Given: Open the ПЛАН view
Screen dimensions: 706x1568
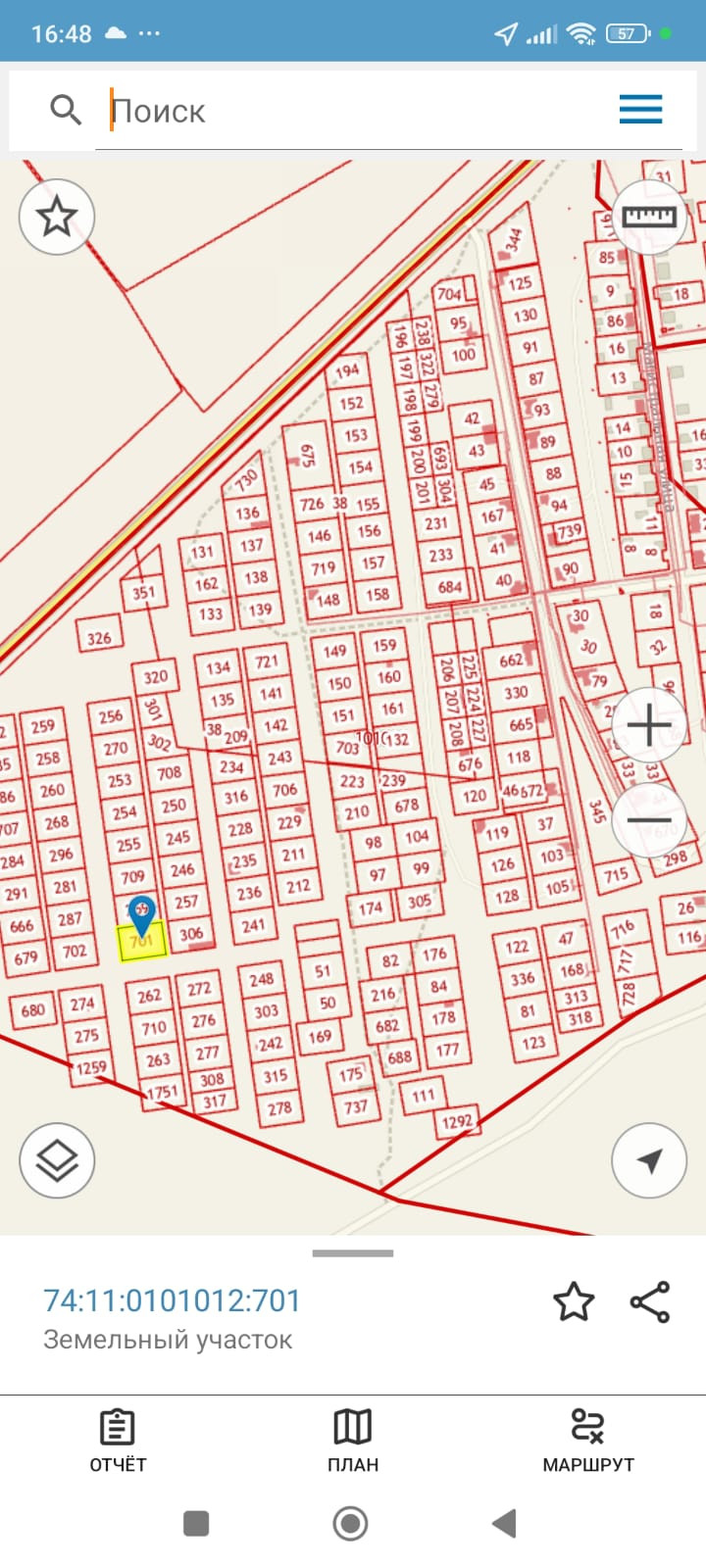Looking at the screenshot, I should tap(353, 1441).
